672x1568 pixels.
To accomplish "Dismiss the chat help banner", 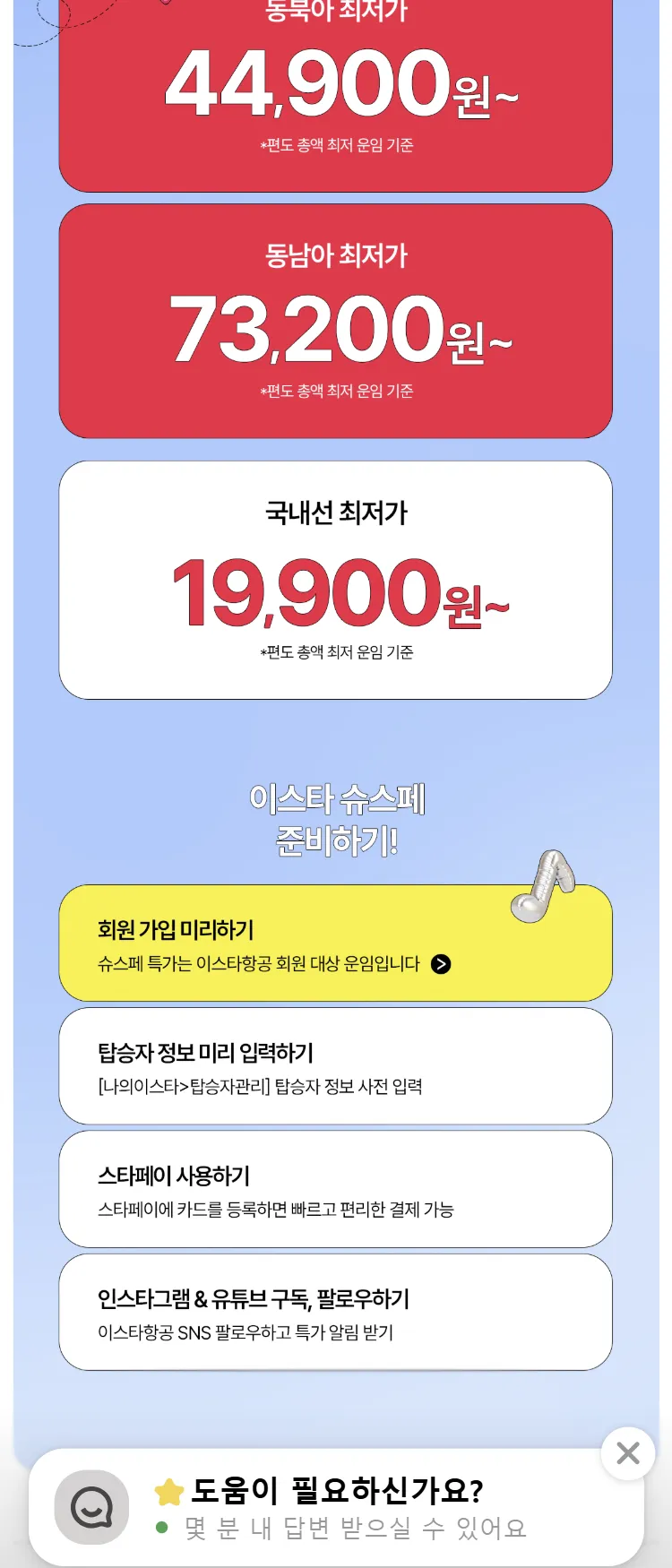I will [628, 1452].
